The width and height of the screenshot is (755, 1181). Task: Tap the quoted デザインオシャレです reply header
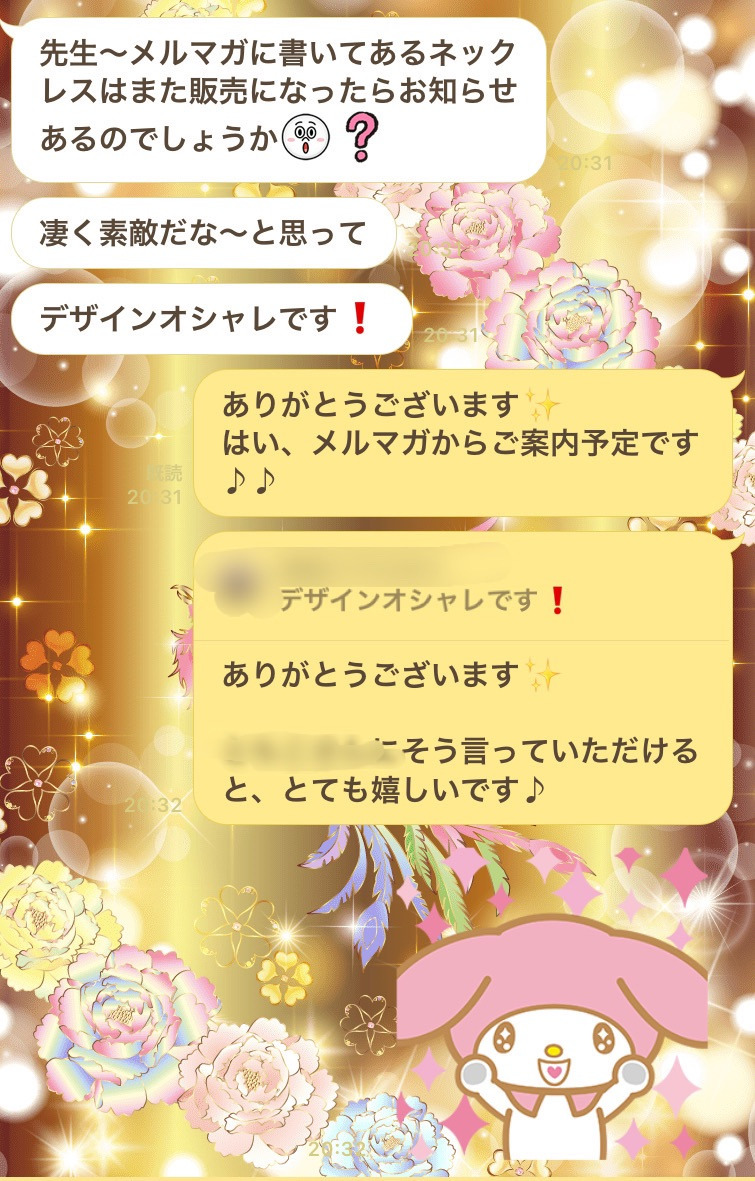422,598
